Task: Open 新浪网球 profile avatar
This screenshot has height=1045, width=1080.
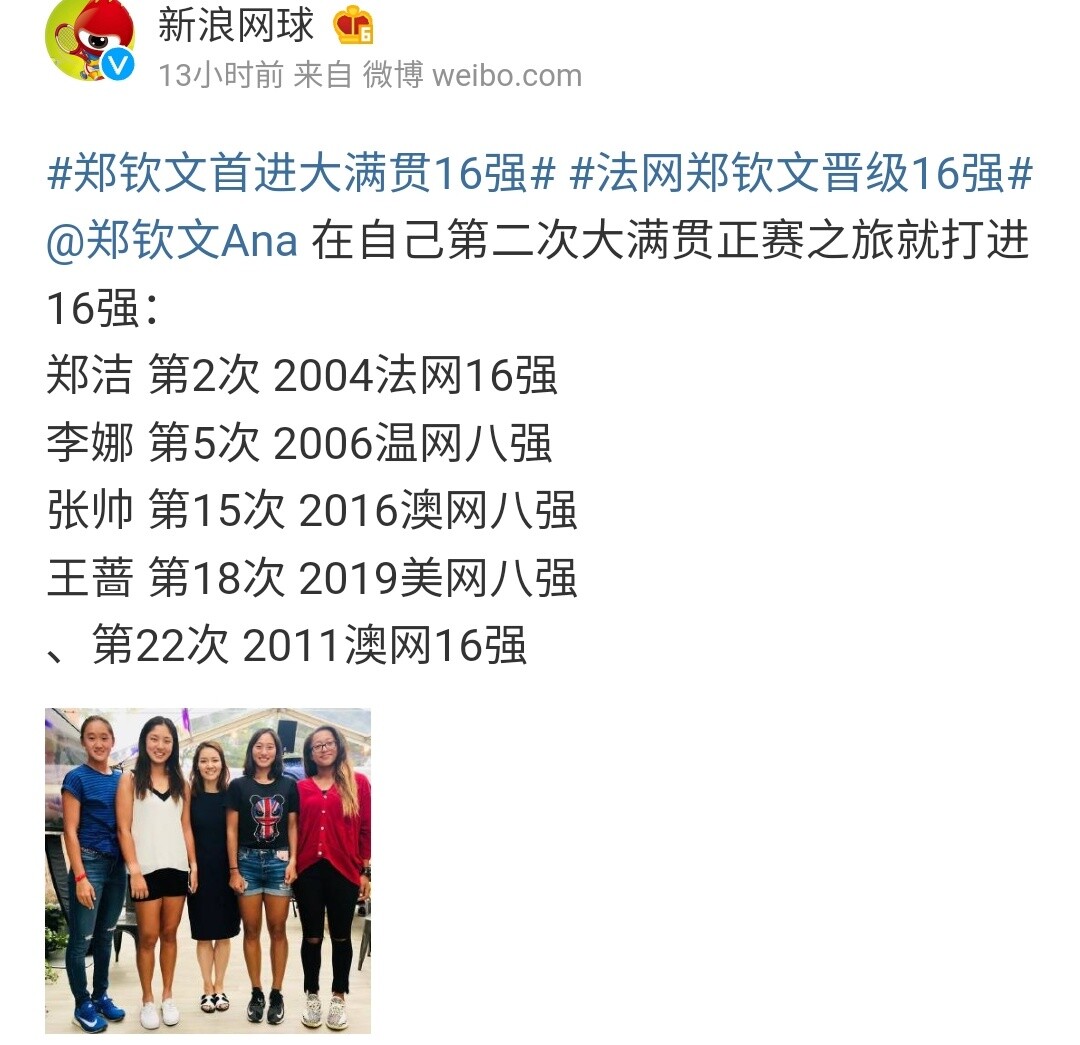Action: pyautogui.click(x=90, y=42)
